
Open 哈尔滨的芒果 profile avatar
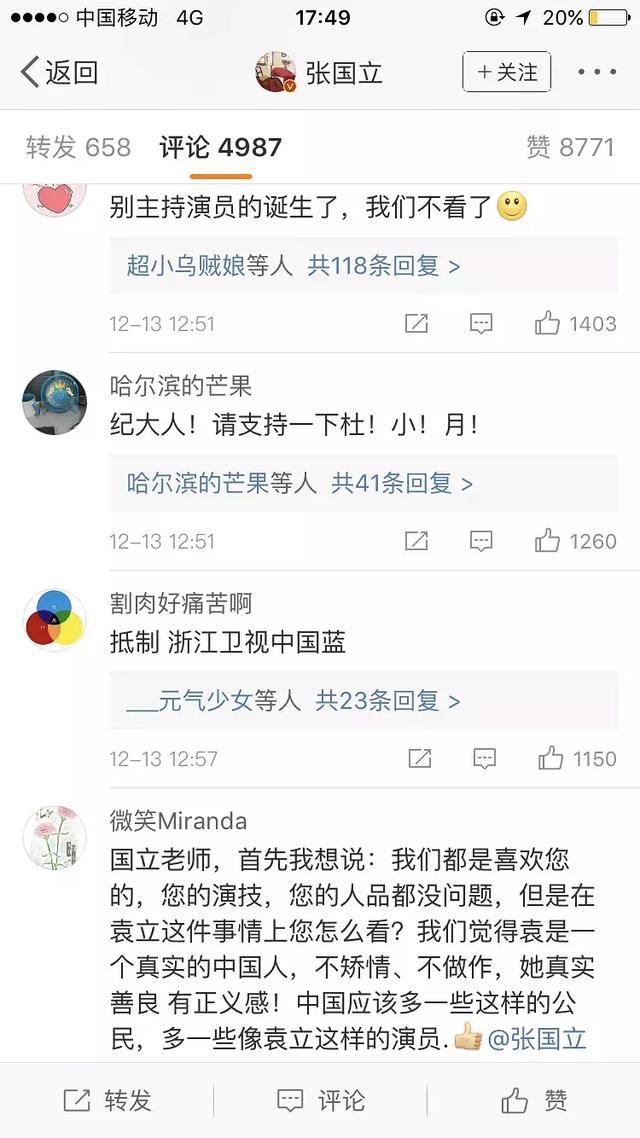(x=54, y=402)
